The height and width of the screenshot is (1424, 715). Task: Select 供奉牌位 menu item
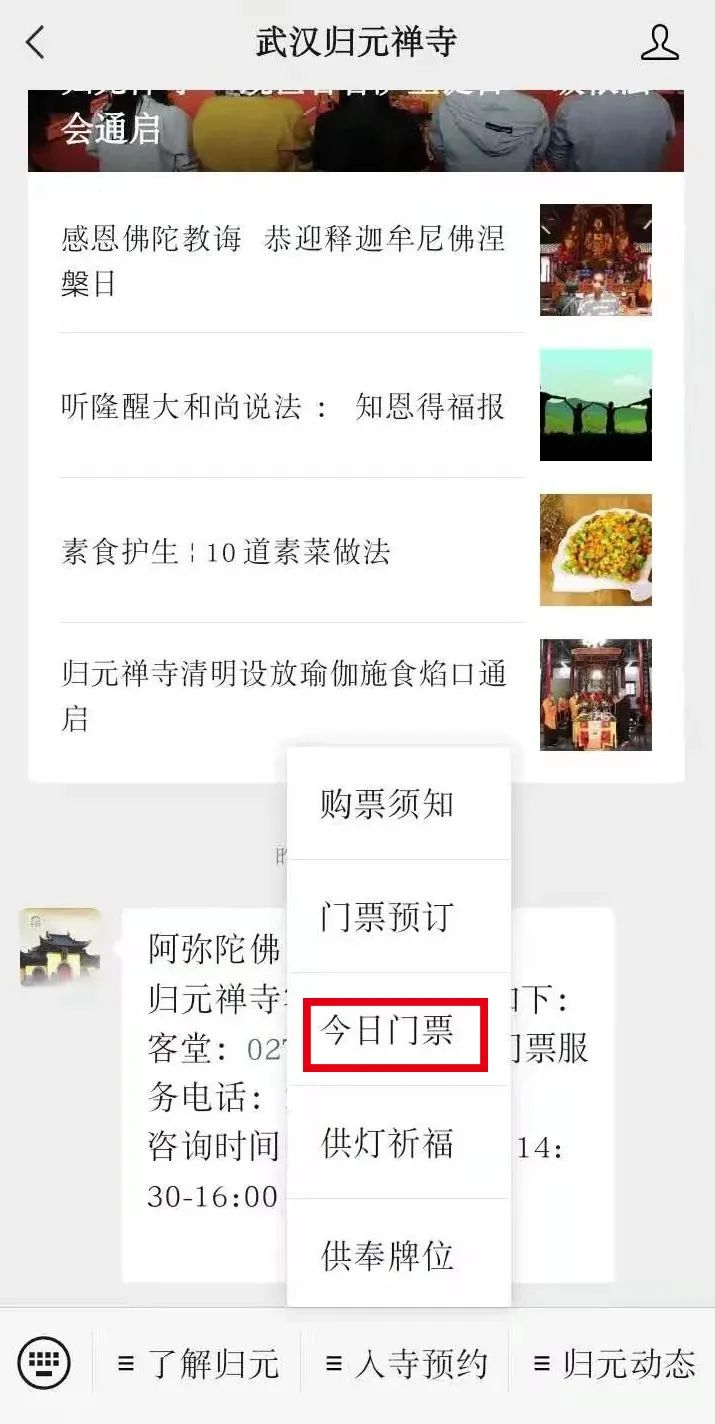[388, 1255]
